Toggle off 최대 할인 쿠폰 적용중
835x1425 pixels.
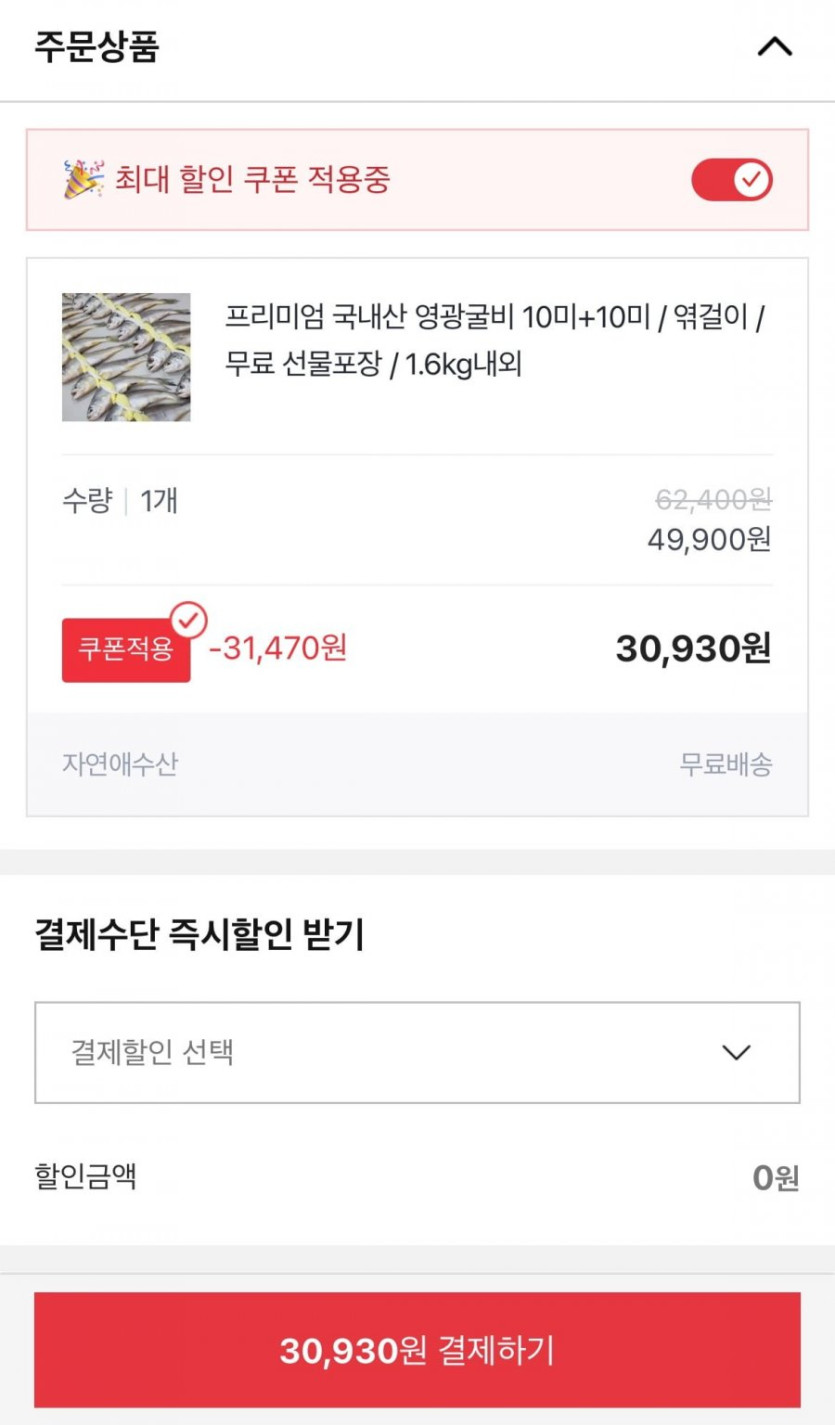pos(731,180)
